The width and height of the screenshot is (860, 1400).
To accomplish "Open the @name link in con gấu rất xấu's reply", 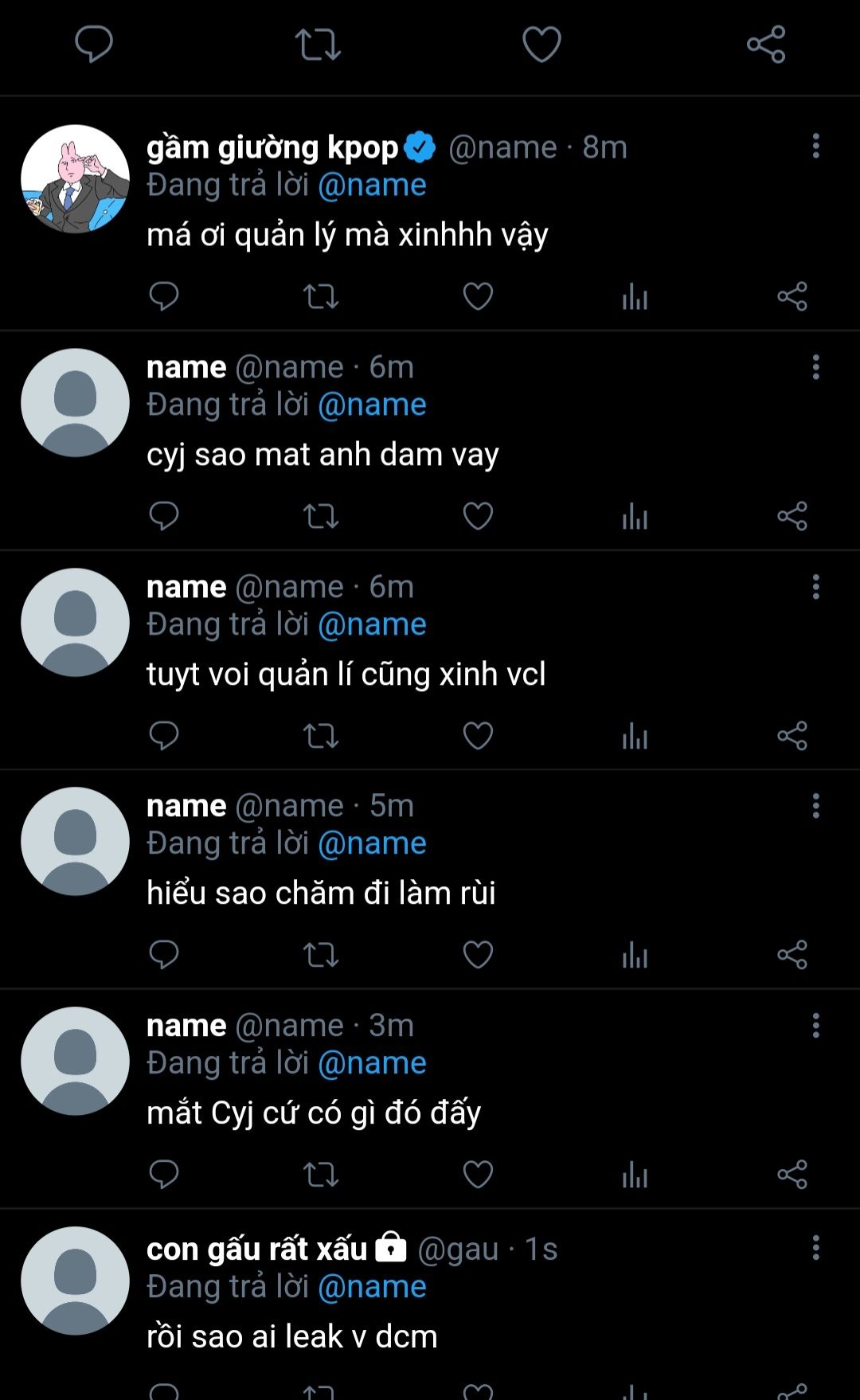I will click(372, 1287).
